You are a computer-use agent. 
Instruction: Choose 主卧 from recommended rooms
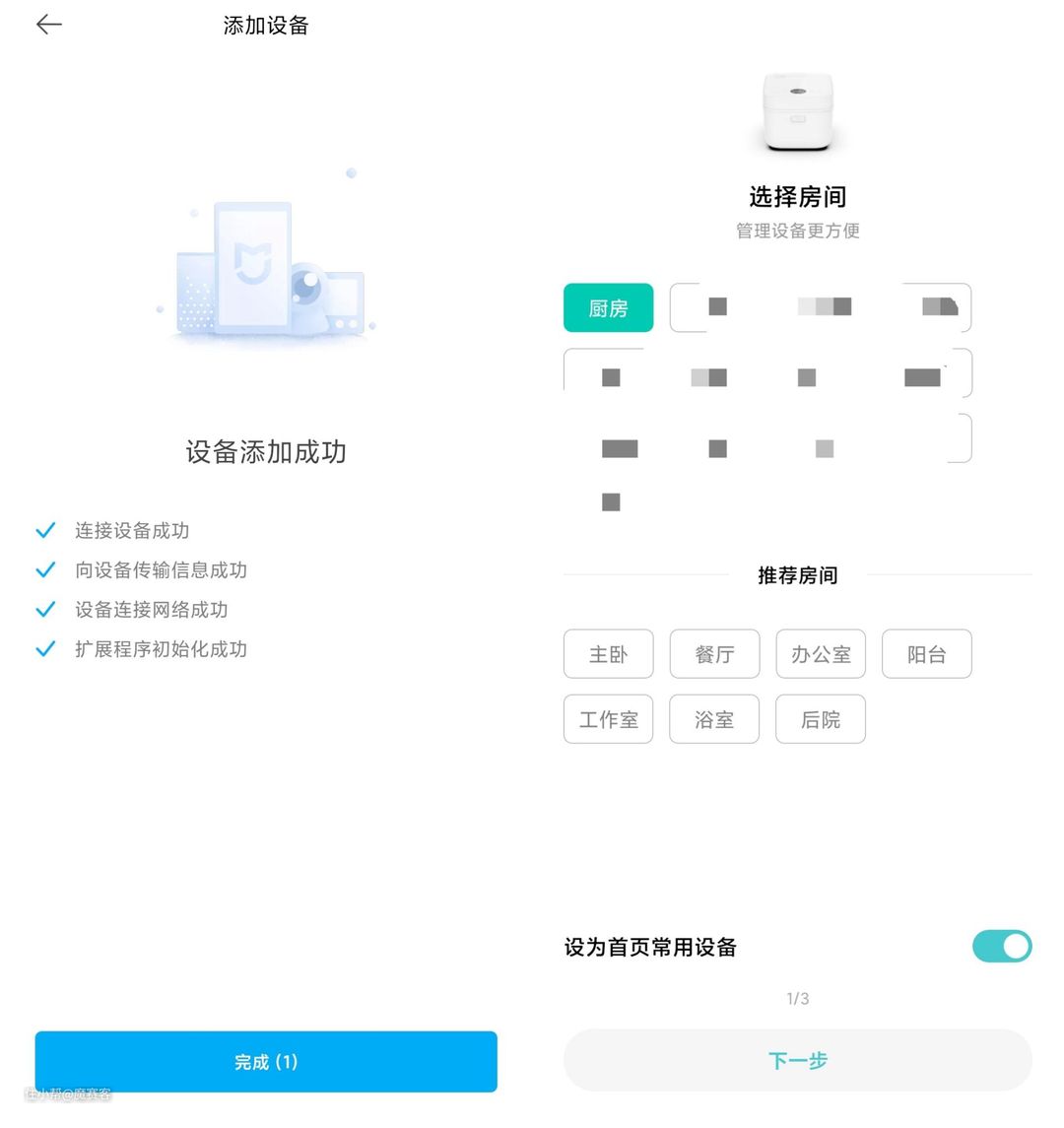tap(608, 654)
